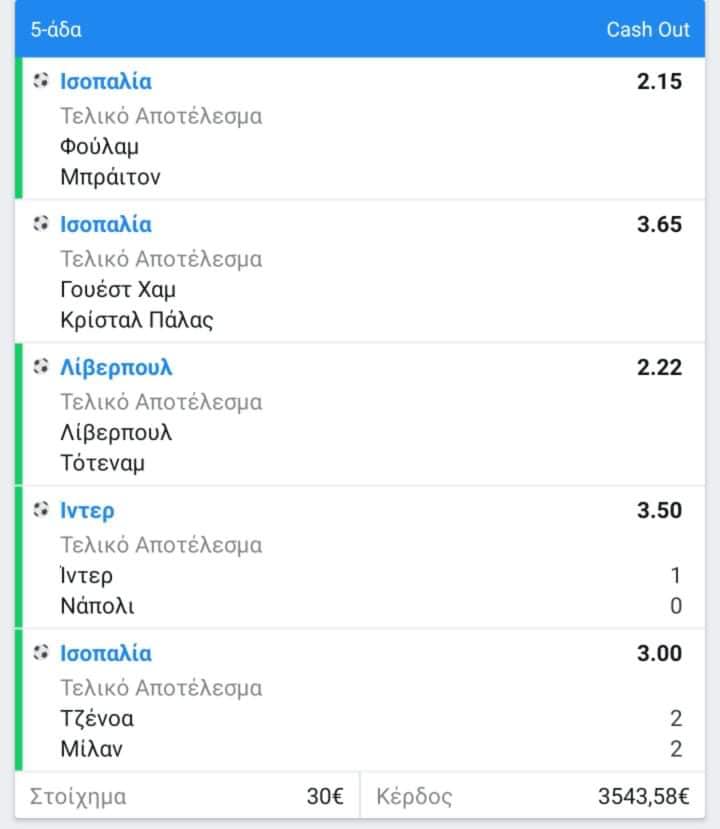Screen dimensions: 720x829
Task: Open the Ίντερ vs Νάπολι selection
Action: (x=360, y=558)
